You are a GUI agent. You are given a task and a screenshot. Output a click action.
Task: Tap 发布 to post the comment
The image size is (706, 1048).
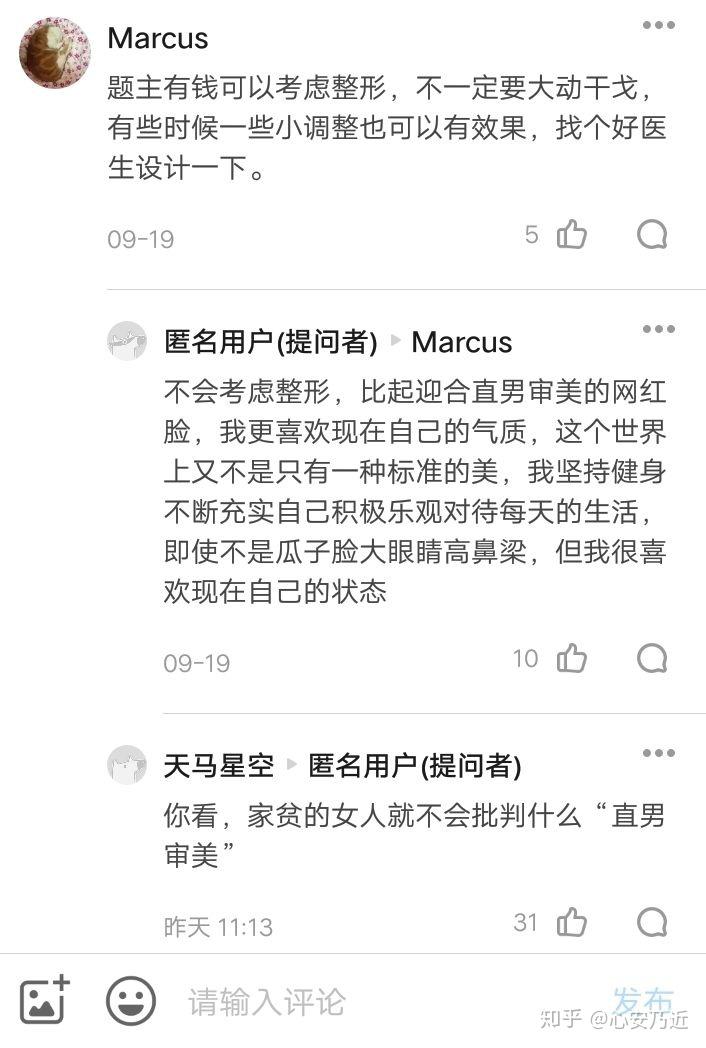point(643,1000)
